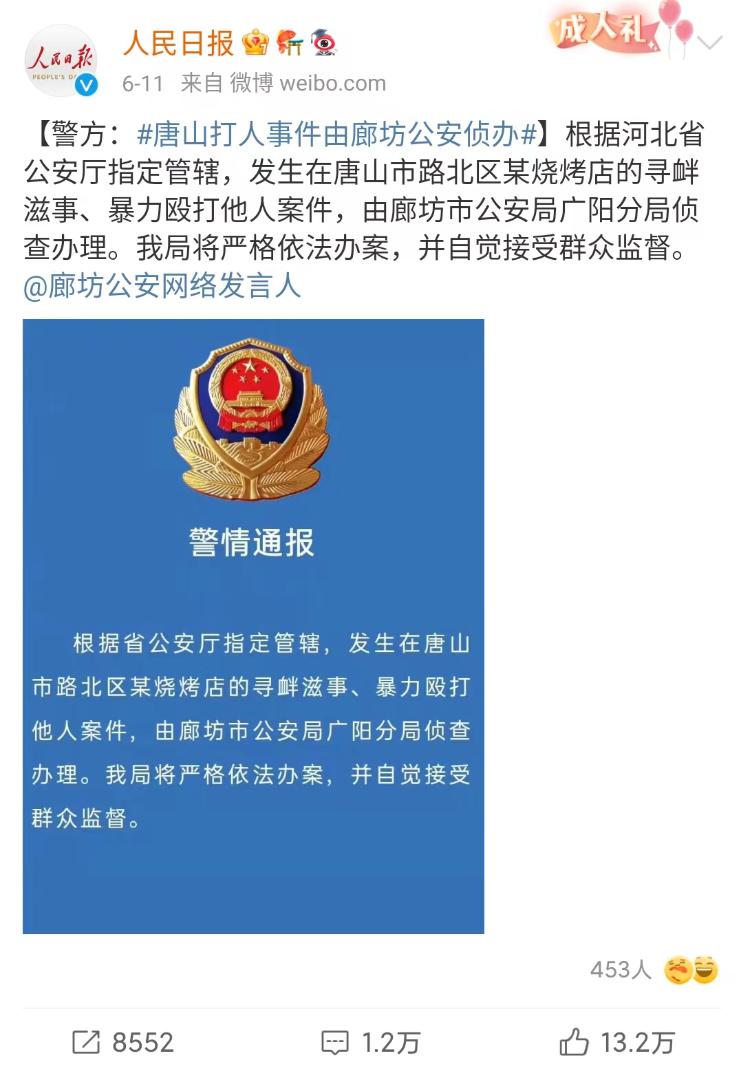Viewport: 740px width, 1066px height.
Task: Open the 人民日报 account name
Action: coord(178,43)
